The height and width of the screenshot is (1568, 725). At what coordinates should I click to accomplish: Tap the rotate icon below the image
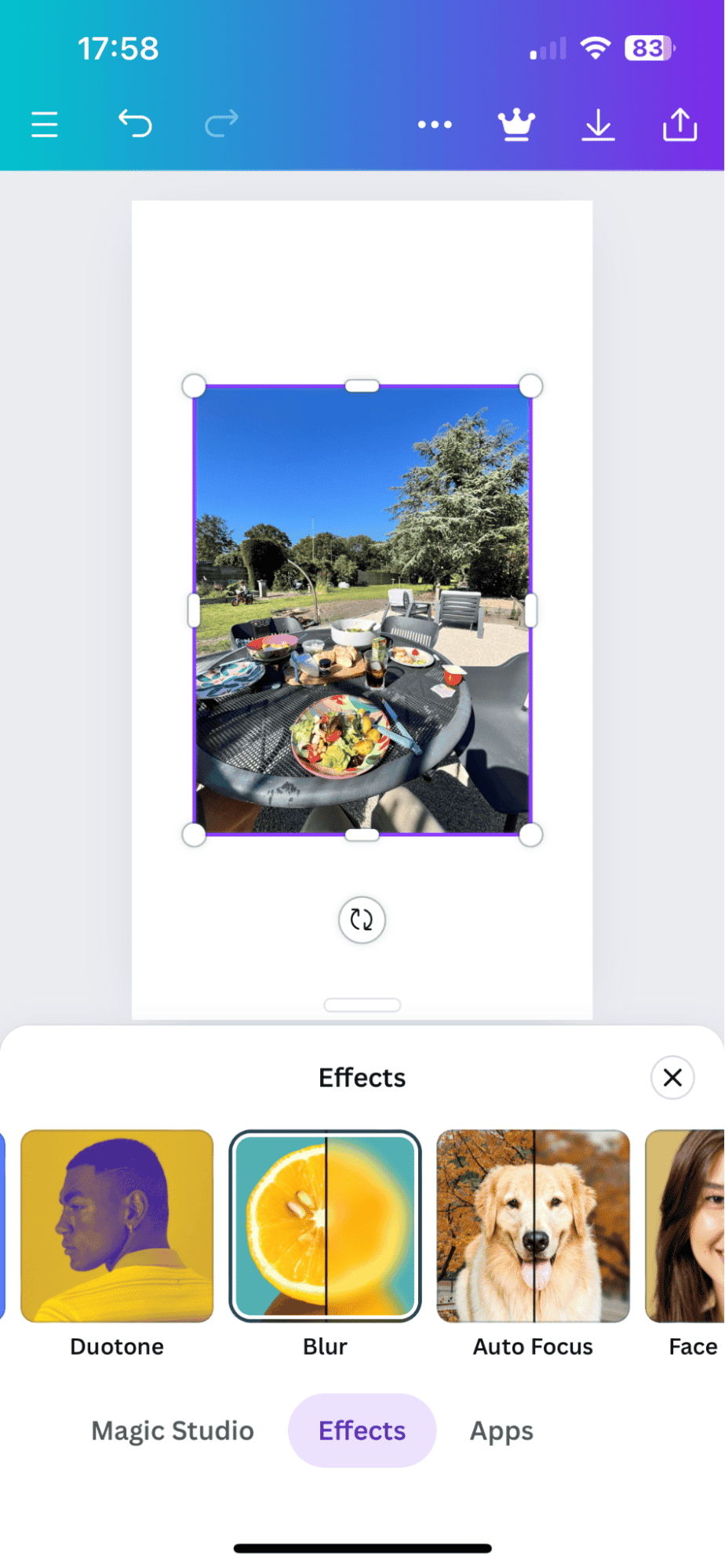pyautogui.click(x=361, y=919)
